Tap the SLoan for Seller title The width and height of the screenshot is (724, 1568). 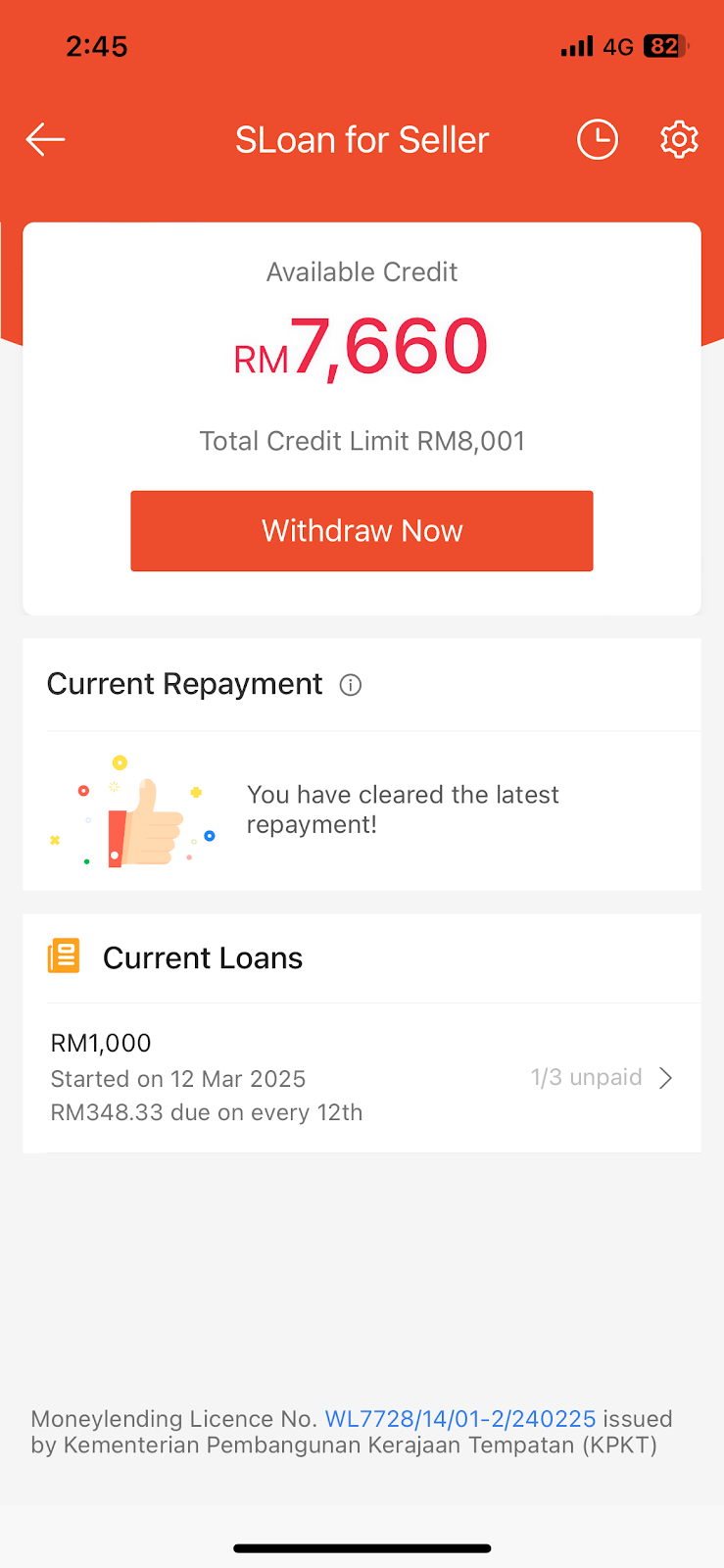362,139
